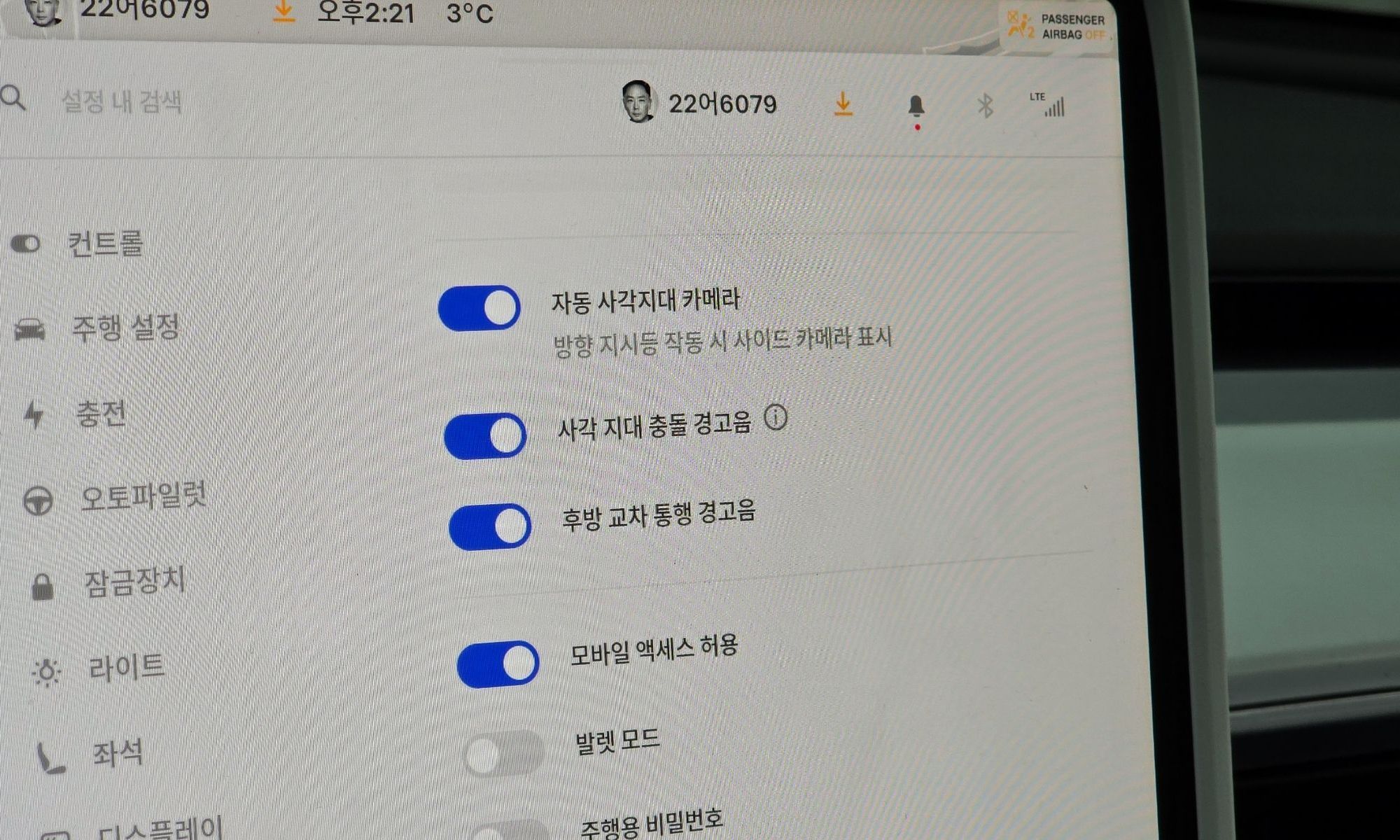Go to 충전 settings

click(x=101, y=414)
